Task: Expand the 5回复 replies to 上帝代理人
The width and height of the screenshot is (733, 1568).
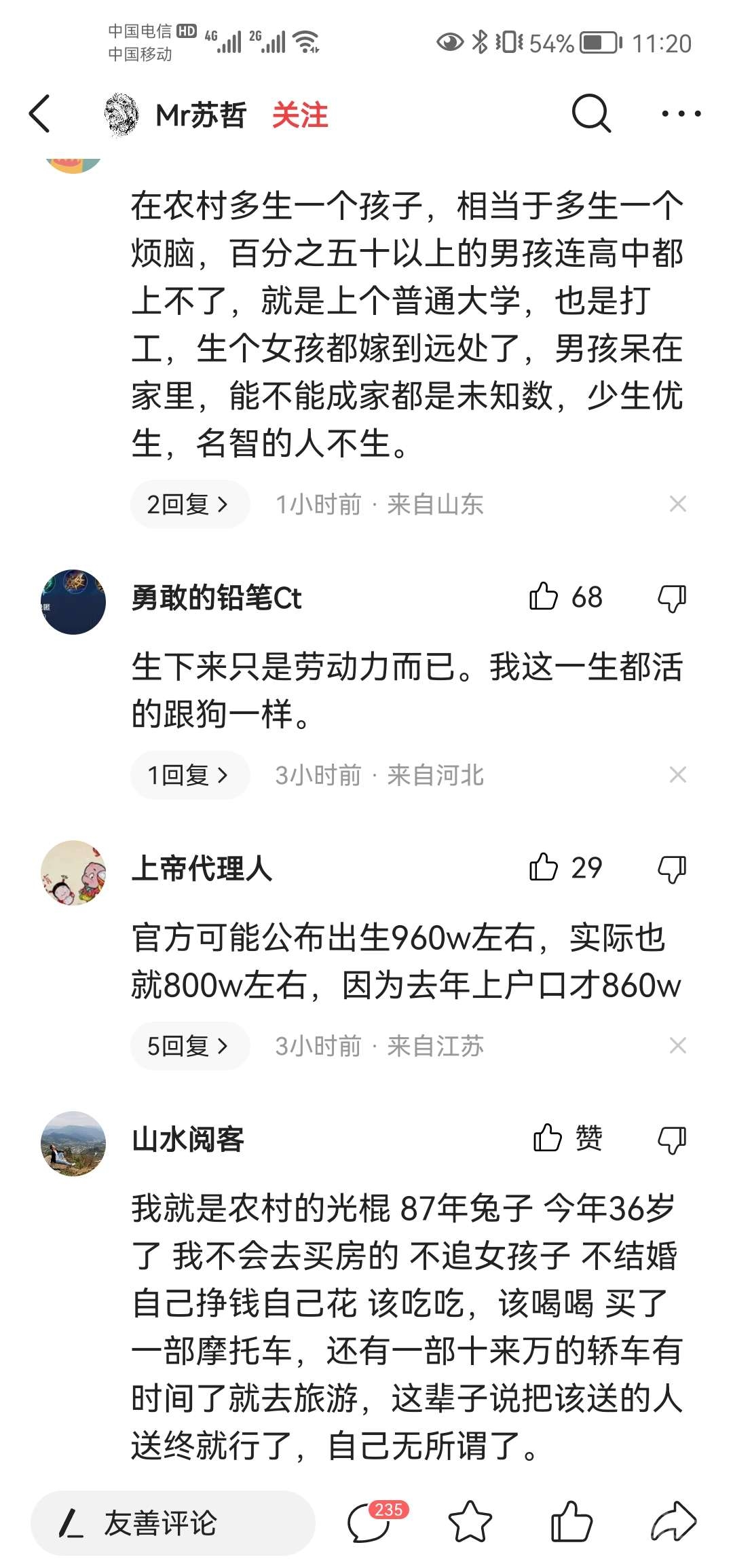Action: point(189,1046)
